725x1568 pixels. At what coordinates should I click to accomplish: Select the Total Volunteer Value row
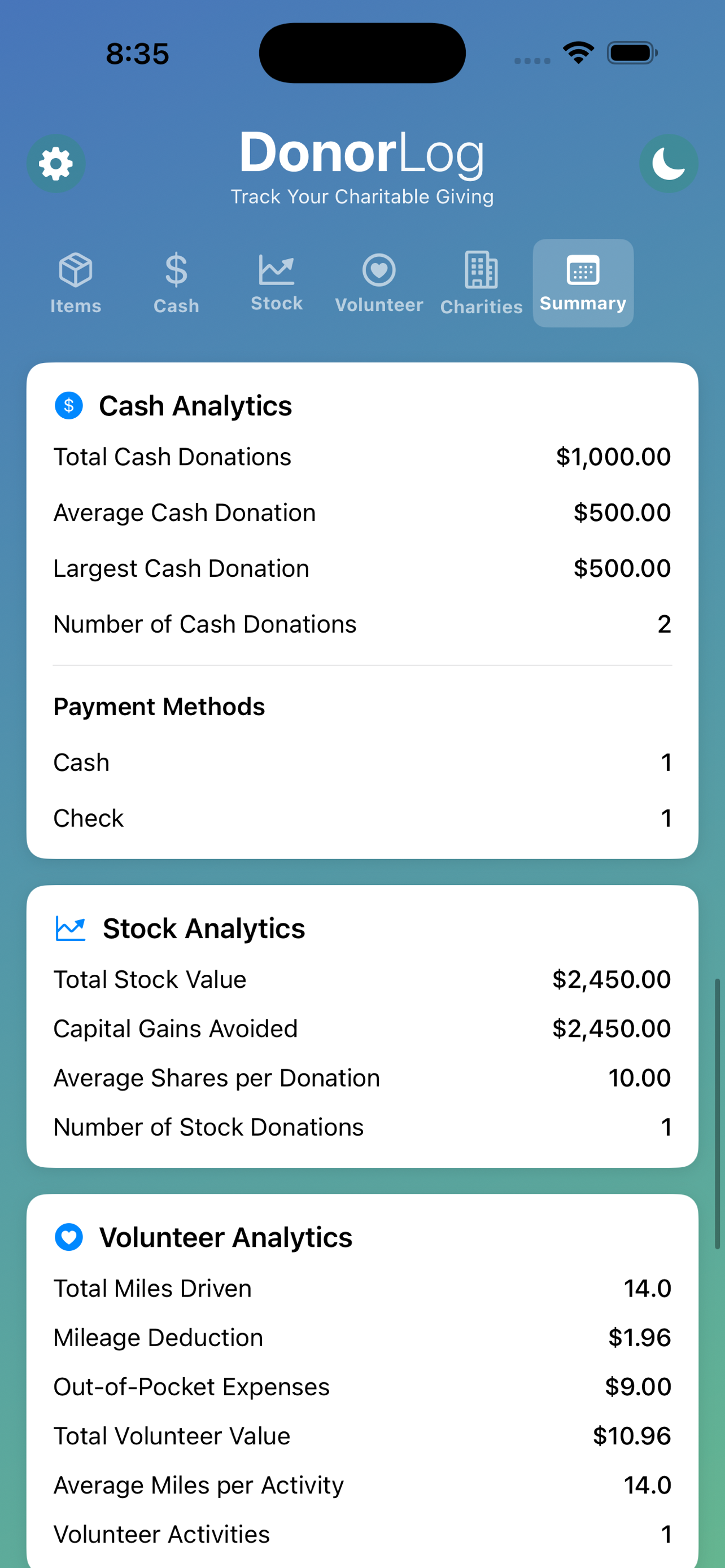point(362,1436)
